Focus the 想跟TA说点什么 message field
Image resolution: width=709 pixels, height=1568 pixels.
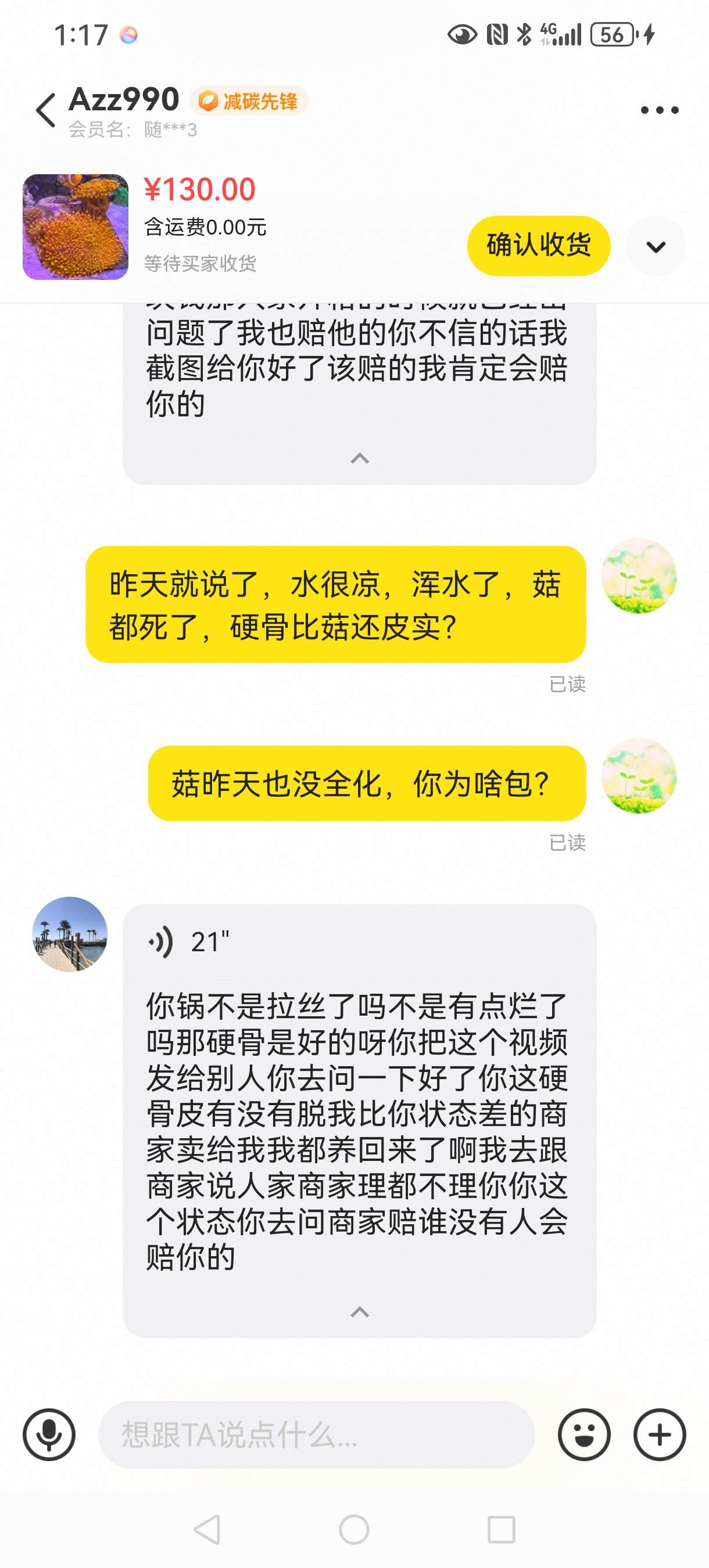(x=317, y=1434)
